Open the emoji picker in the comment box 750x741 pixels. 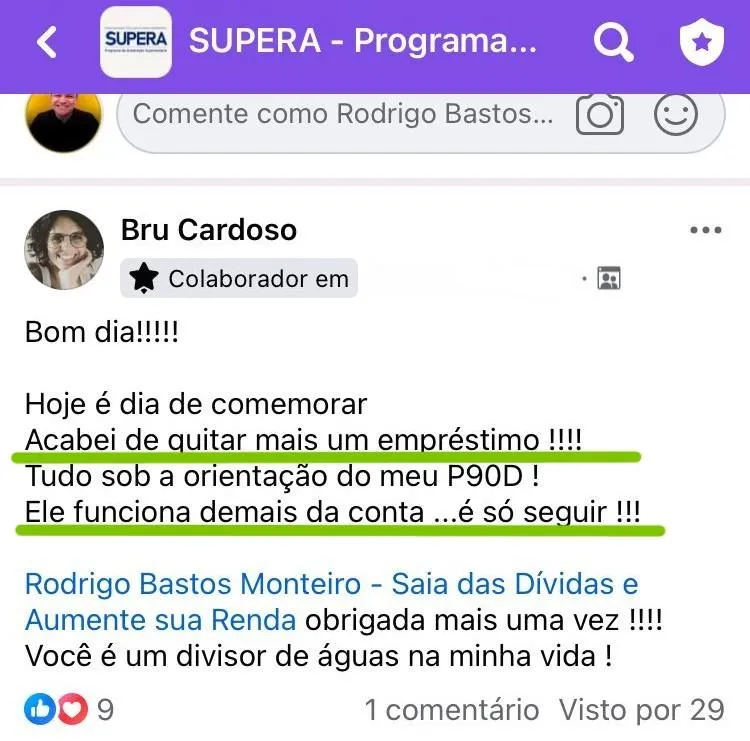(x=675, y=115)
